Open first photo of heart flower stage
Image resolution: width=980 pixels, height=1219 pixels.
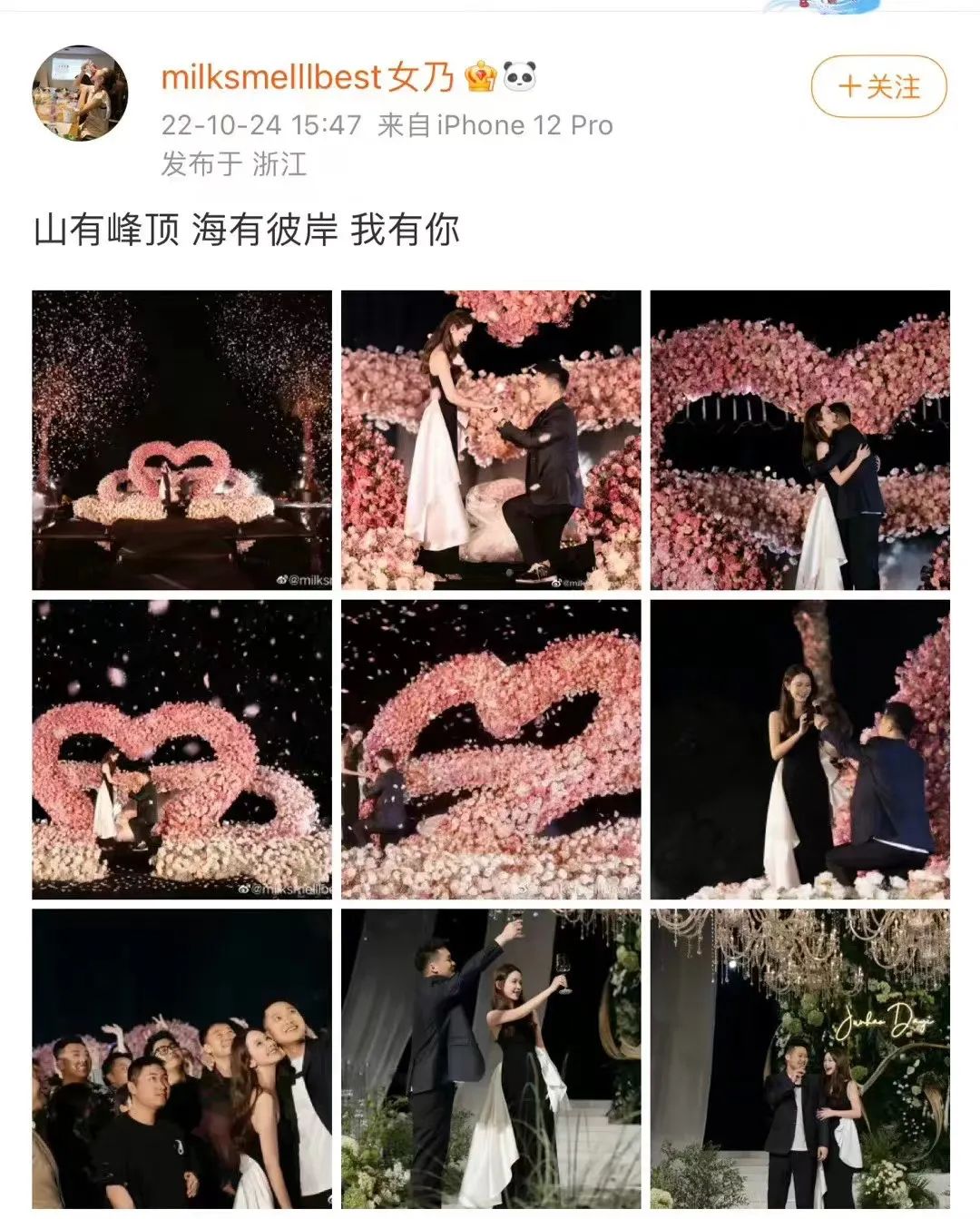(181, 440)
